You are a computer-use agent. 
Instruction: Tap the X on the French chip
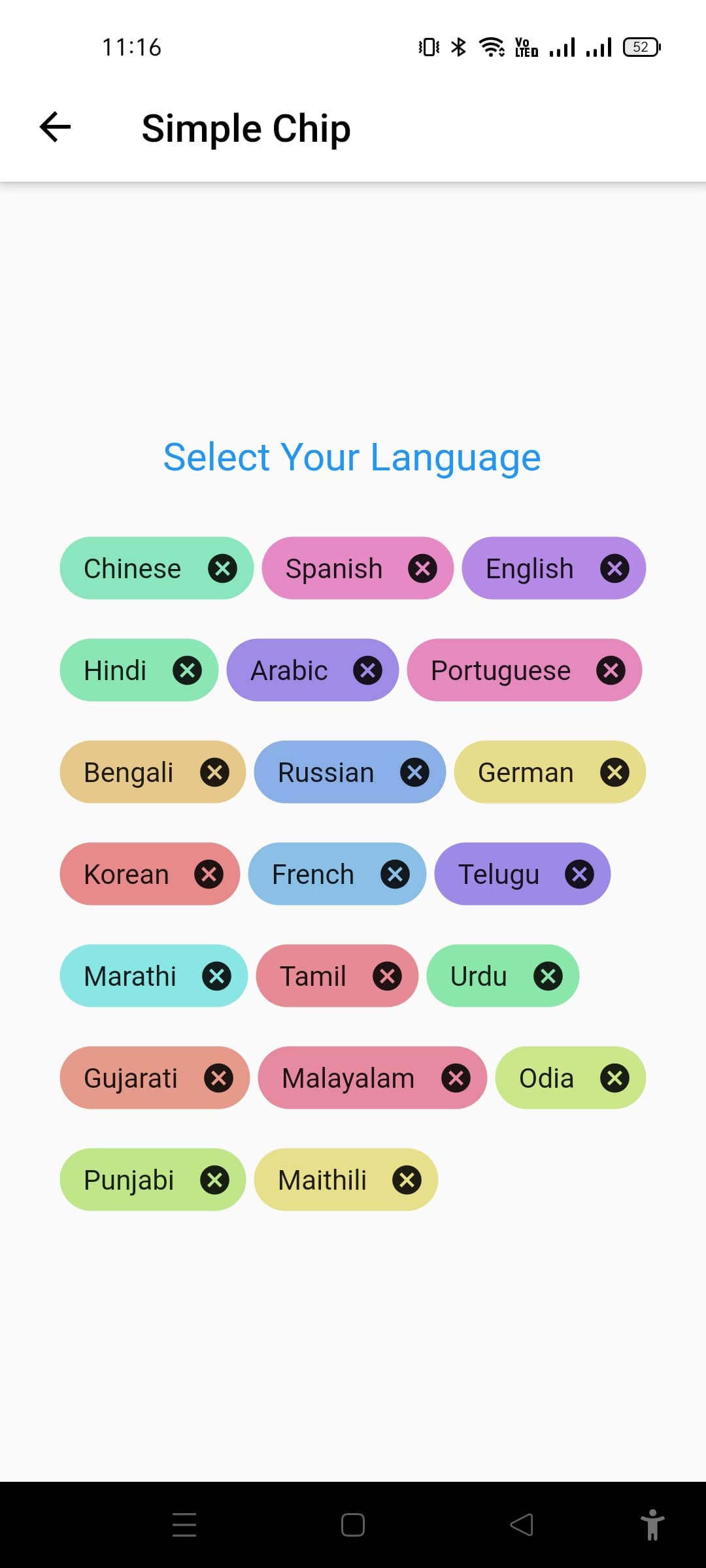(x=395, y=874)
